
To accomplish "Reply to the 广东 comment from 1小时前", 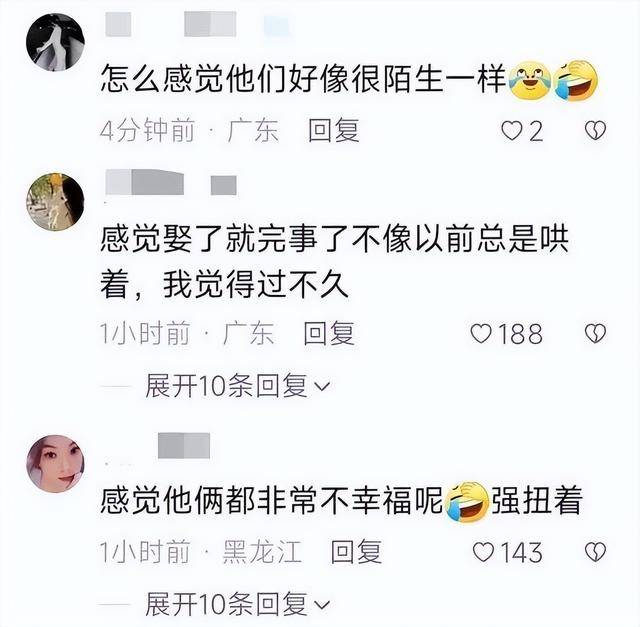I will coord(329,333).
